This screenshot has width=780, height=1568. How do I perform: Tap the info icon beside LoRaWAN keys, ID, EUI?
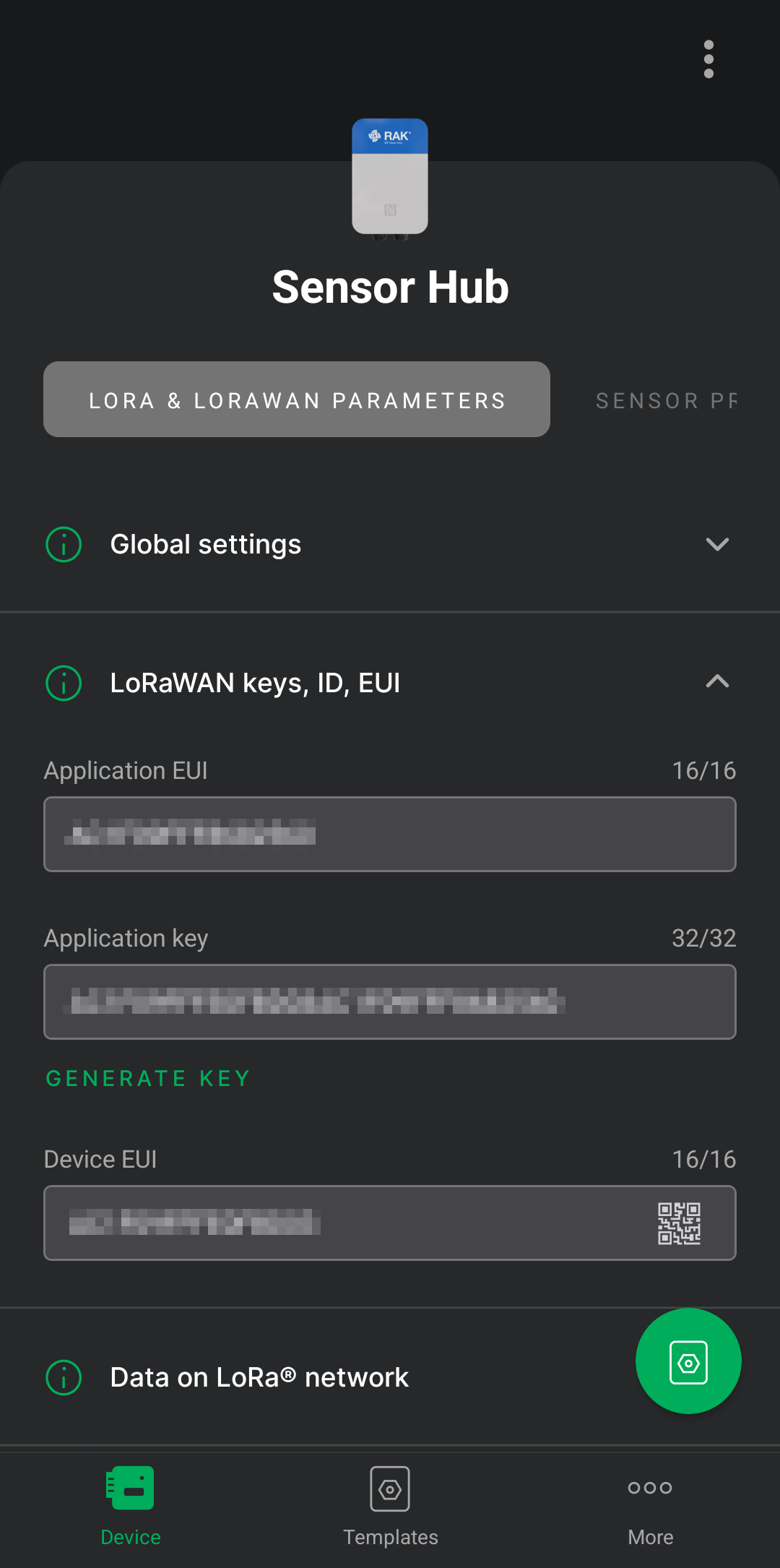pyautogui.click(x=63, y=682)
